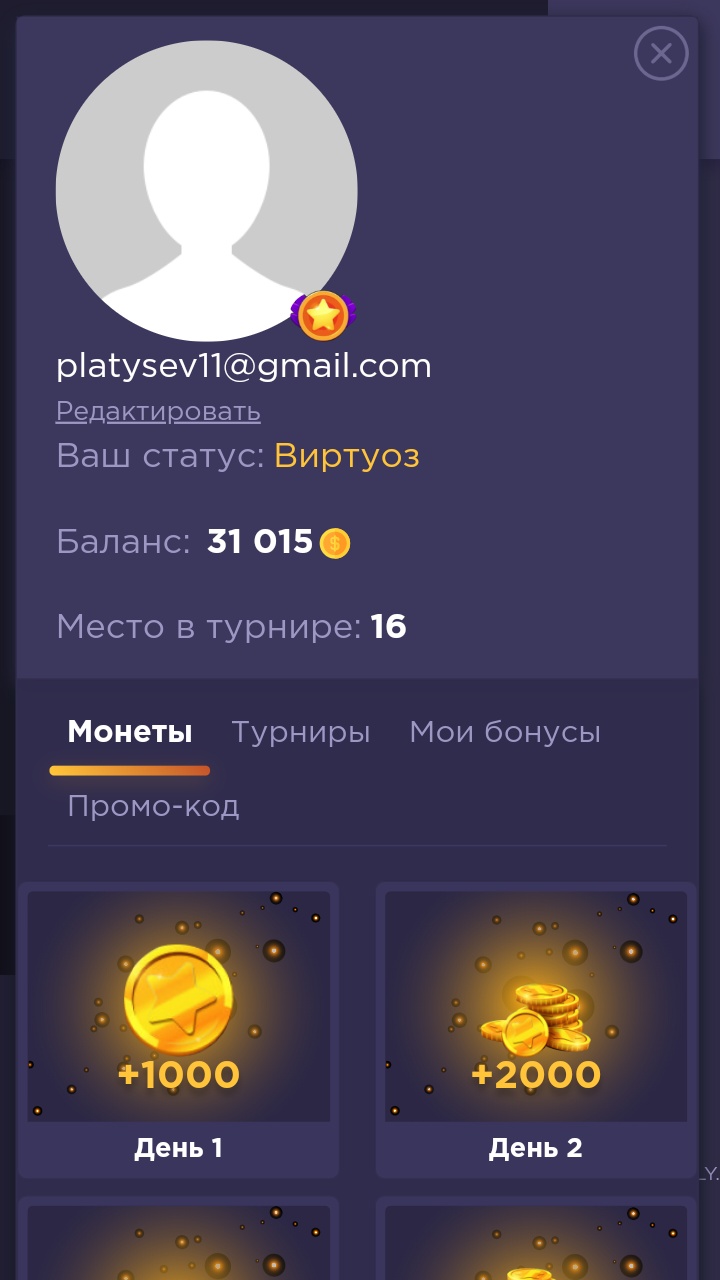Close the profile dialog
The image size is (720, 1280).
point(661,53)
